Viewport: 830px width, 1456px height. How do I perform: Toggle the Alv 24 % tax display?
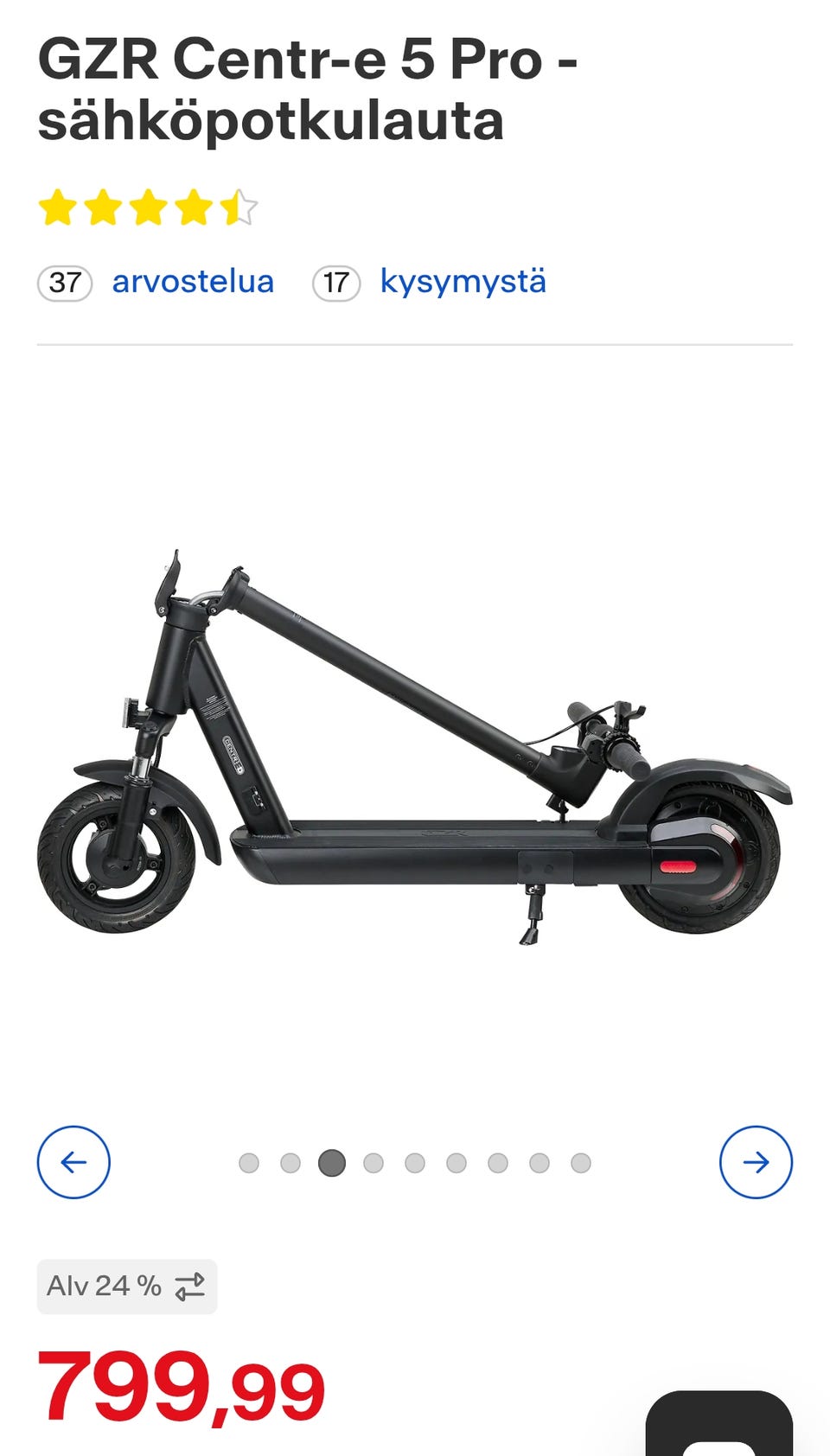tap(127, 1287)
